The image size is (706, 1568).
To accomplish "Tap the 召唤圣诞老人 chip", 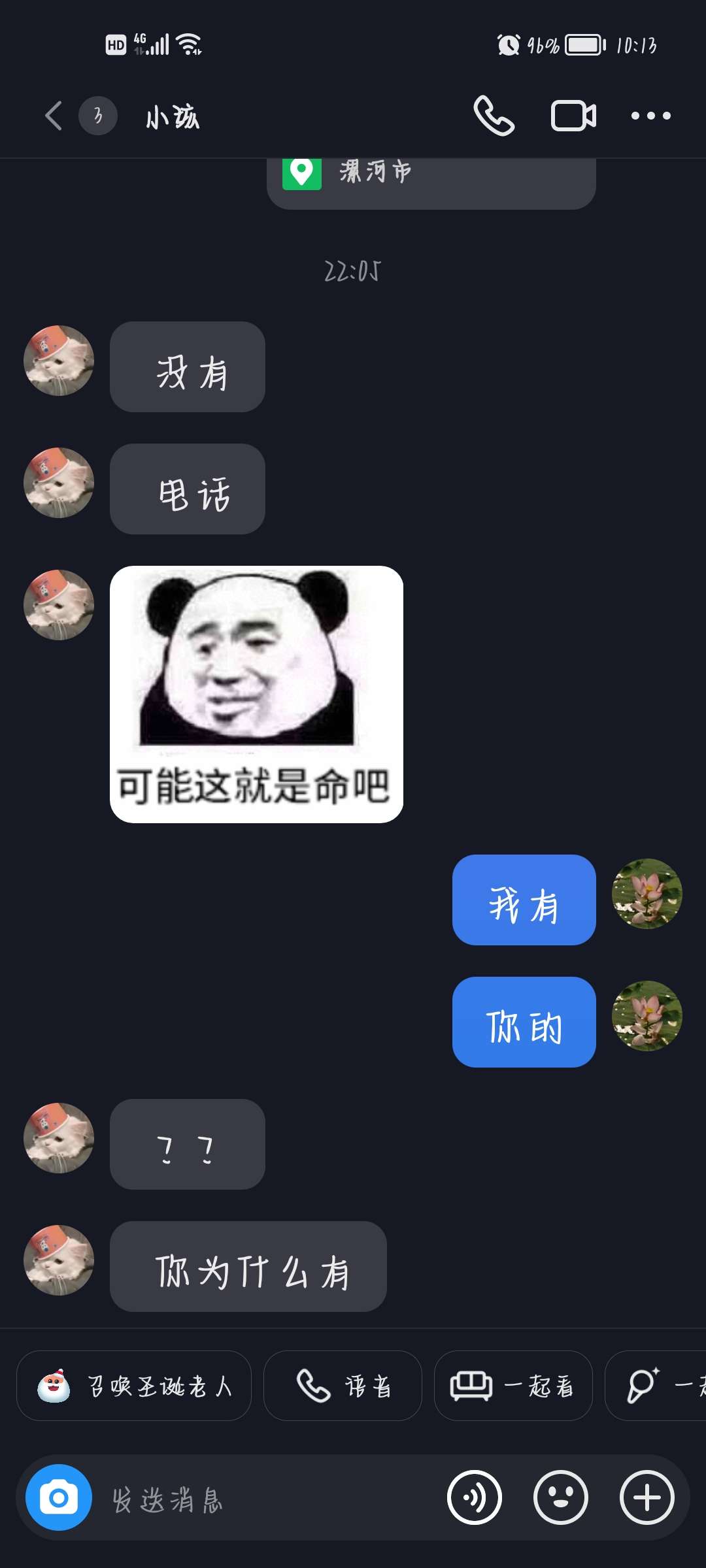I will [x=134, y=1386].
